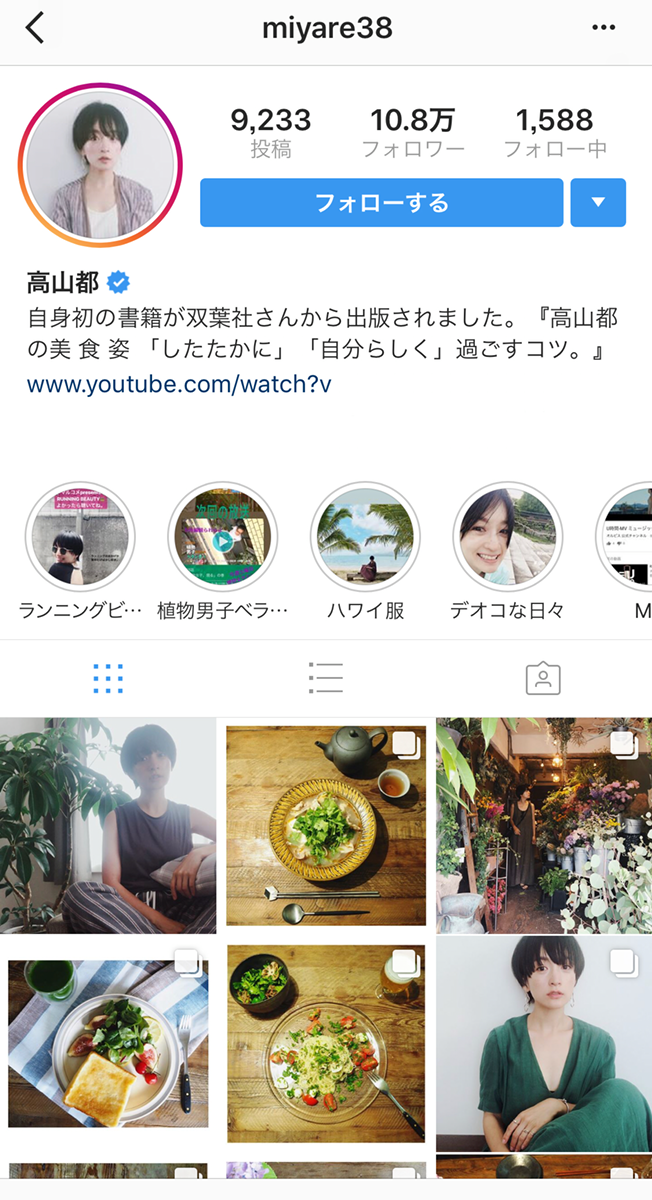Open the ランニングビ… story highlight
Viewport: 652px width, 1200px height.
[x=80, y=538]
